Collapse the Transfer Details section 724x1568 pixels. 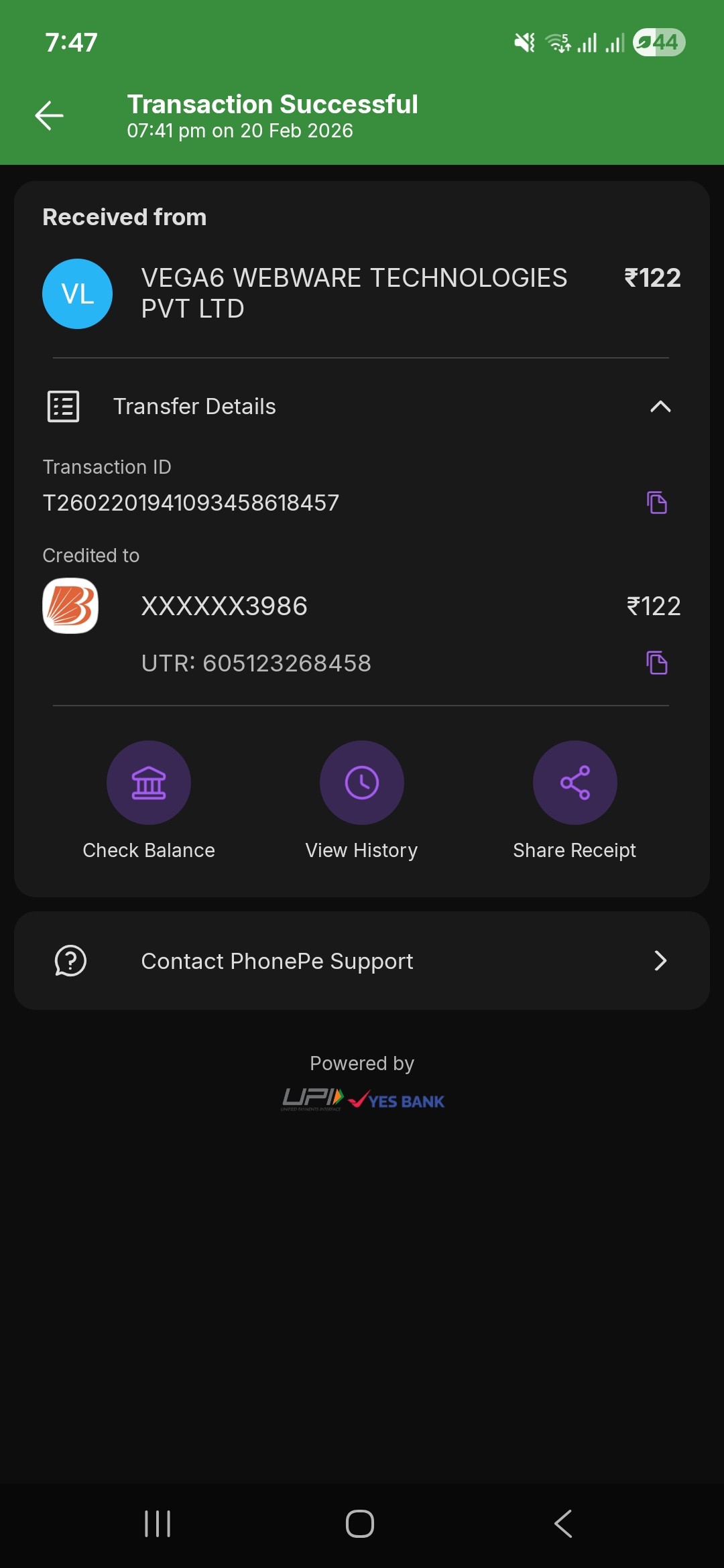point(660,406)
